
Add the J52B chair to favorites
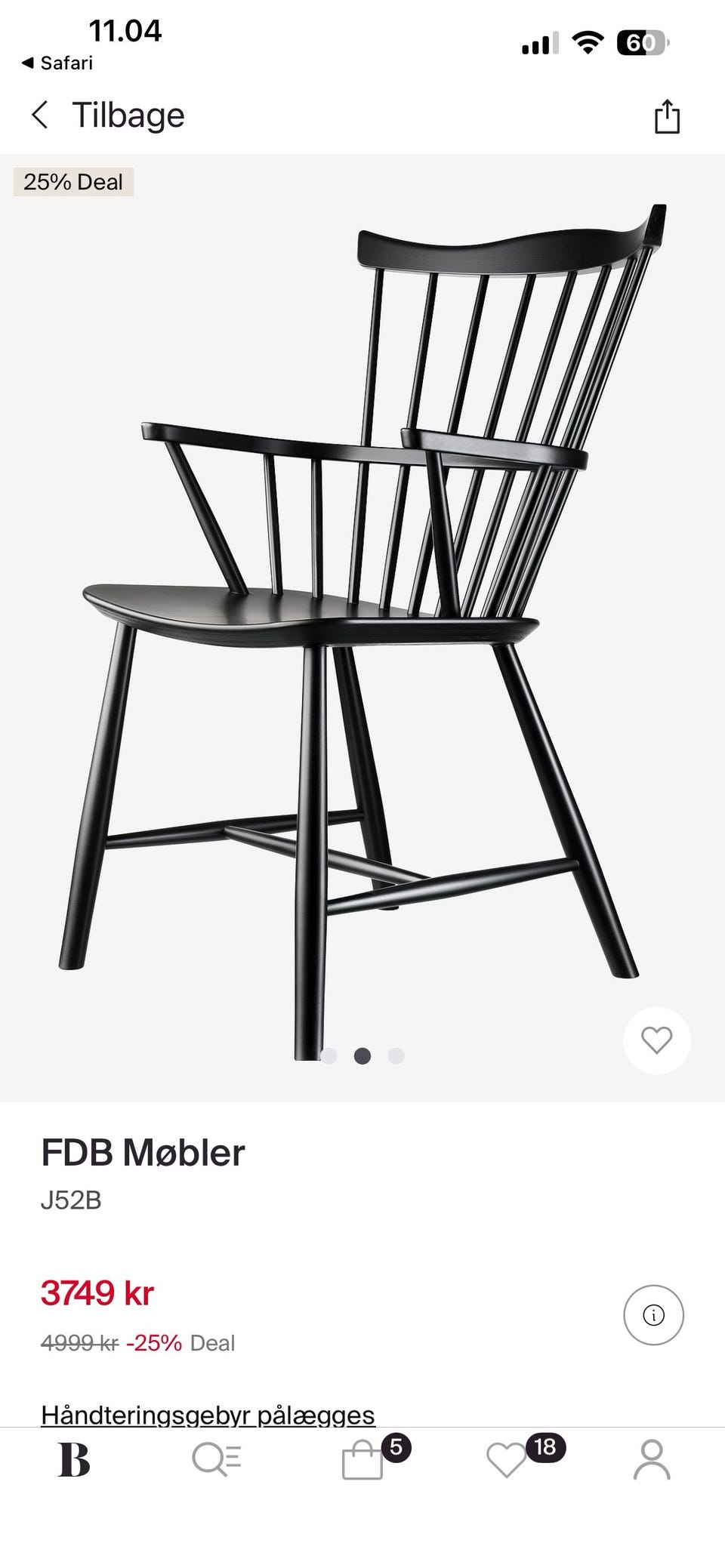click(x=656, y=1040)
